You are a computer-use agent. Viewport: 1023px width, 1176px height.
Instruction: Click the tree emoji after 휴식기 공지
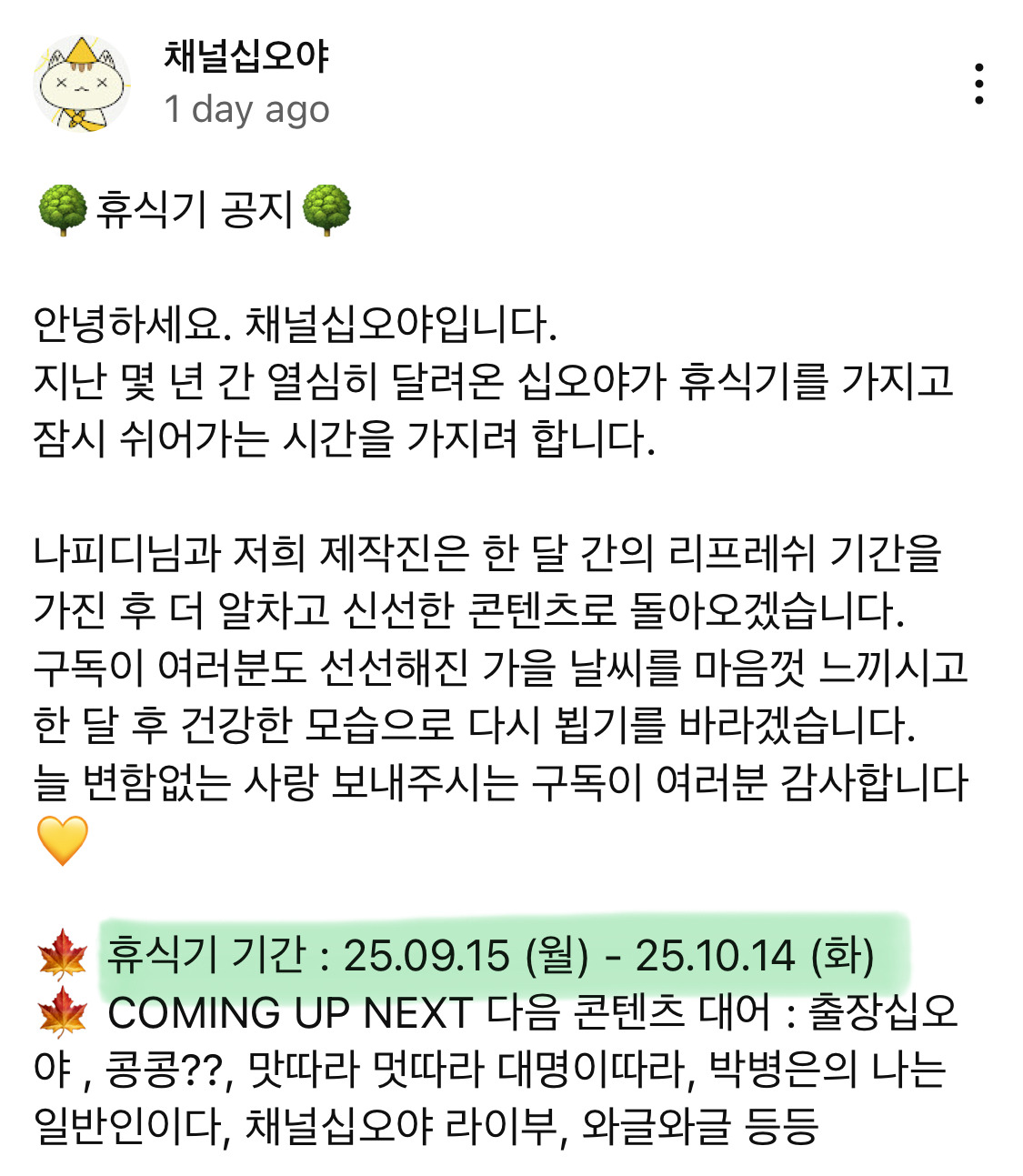(x=327, y=208)
